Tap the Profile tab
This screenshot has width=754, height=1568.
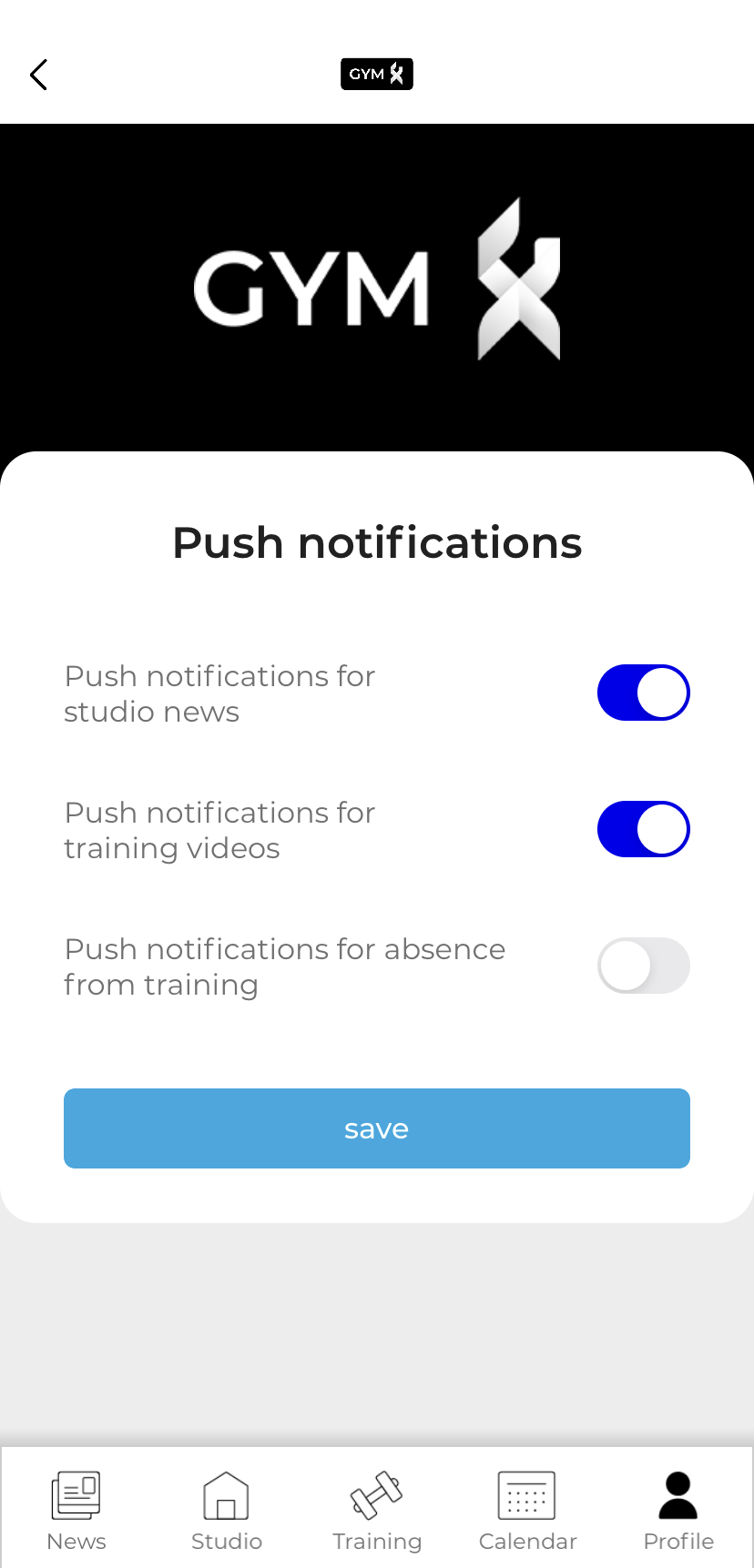(678, 1512)
